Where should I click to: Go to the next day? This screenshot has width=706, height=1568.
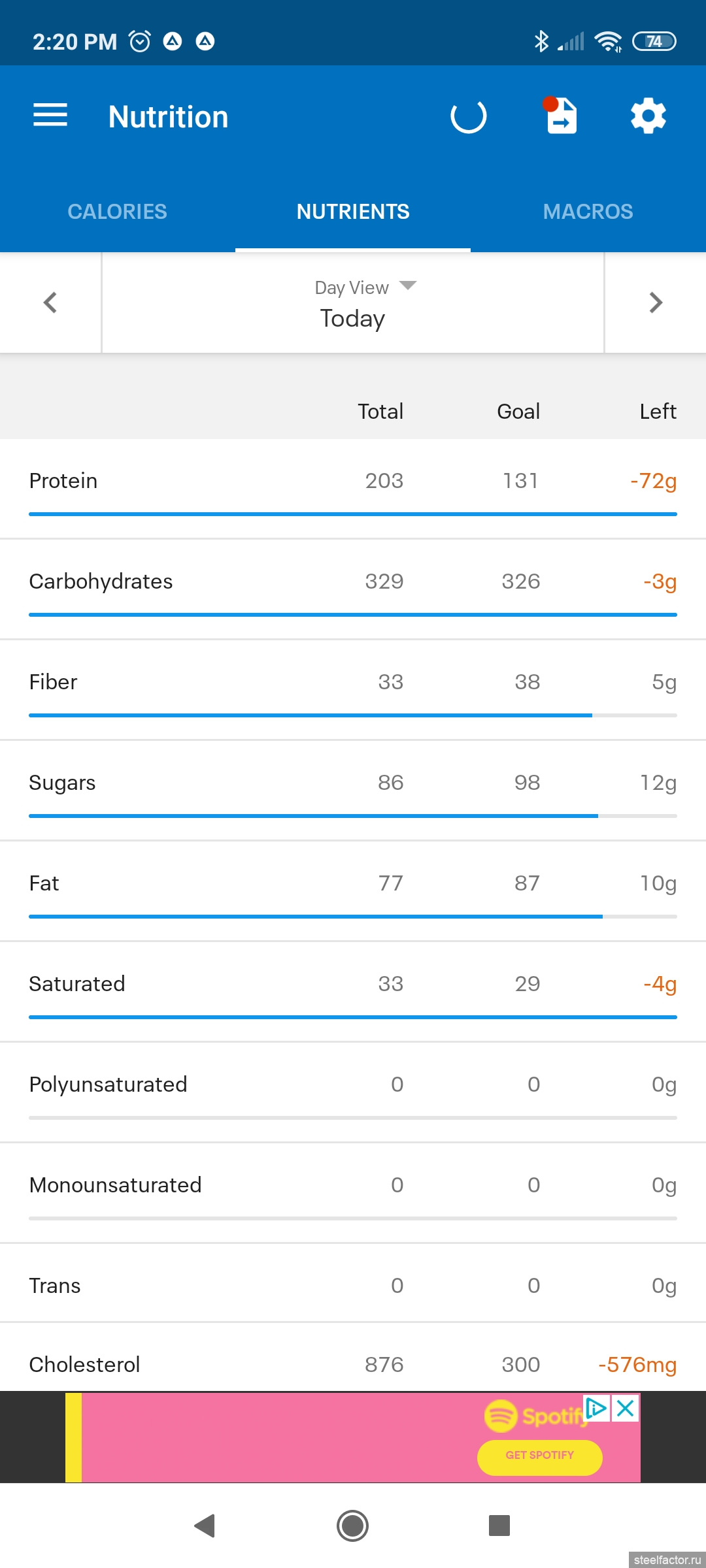point(656,302)
